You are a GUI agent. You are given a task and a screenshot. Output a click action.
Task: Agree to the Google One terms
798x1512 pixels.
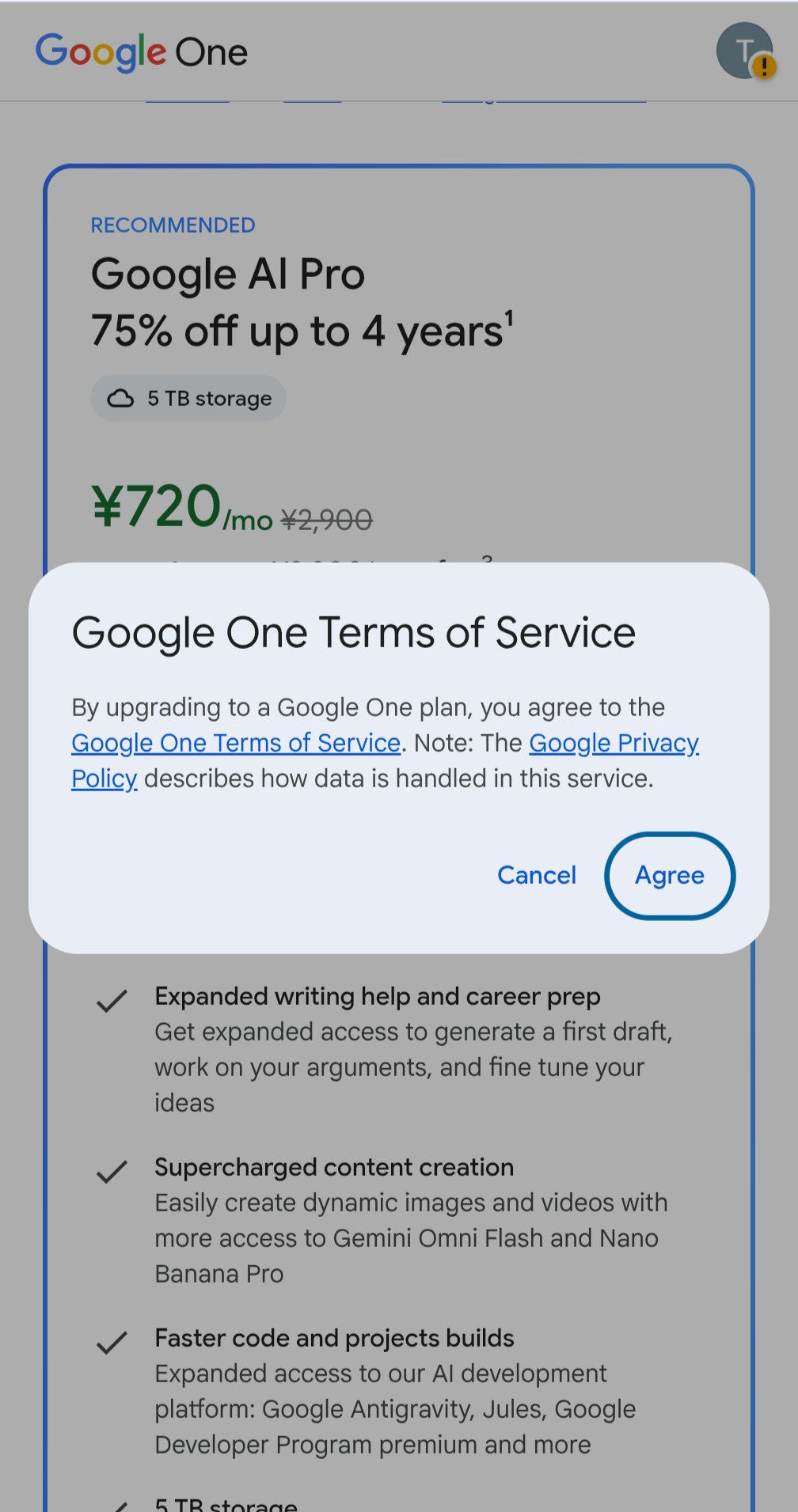[670, 875]
